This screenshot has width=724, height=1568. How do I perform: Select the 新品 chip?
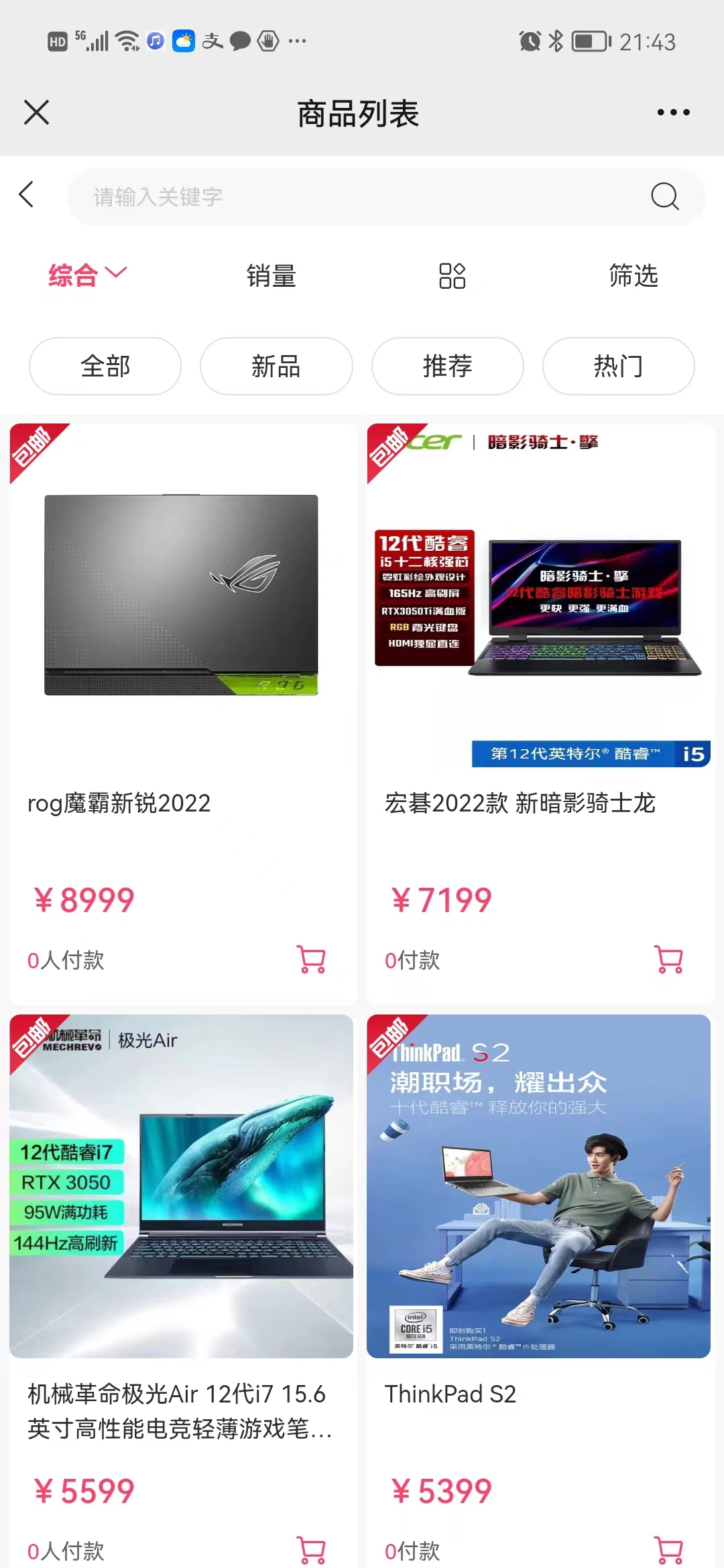[276, 367]
